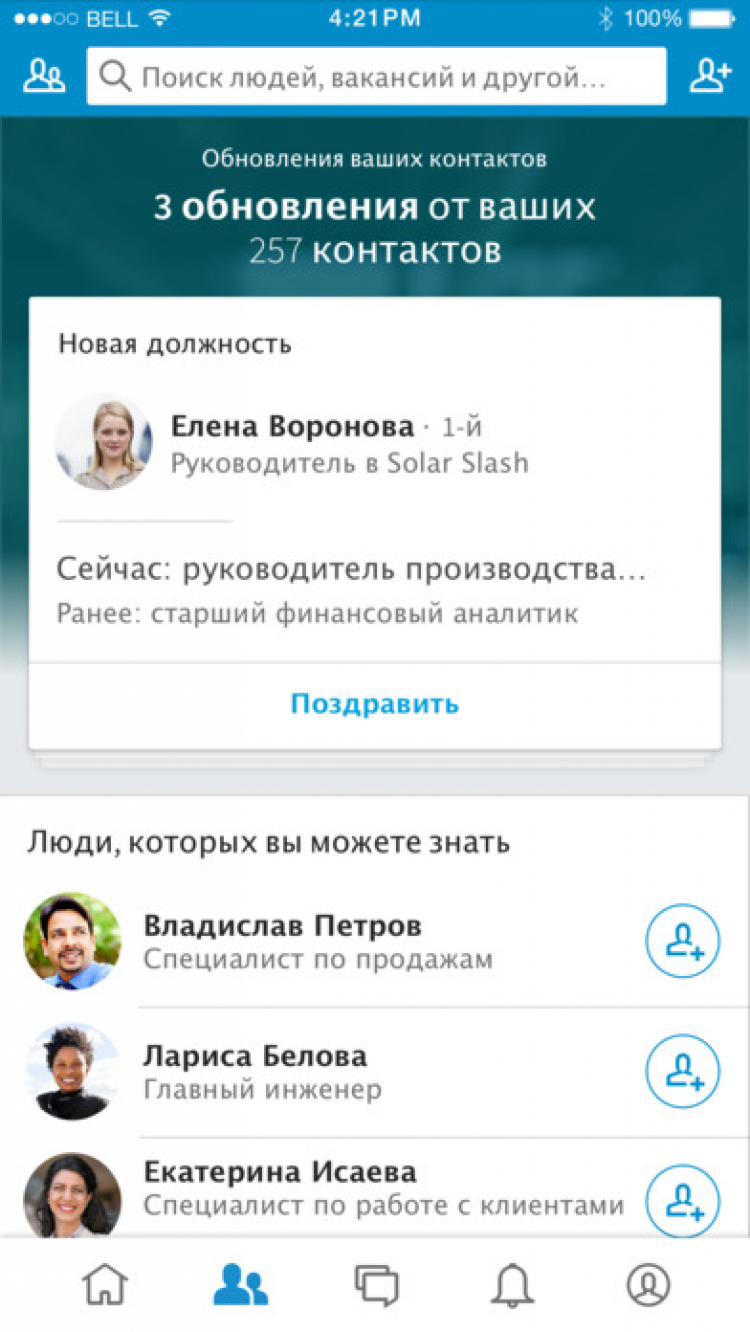Tap the search field for people and jobs
Screen dimensions: 750x1332
[x=376, y=77]
